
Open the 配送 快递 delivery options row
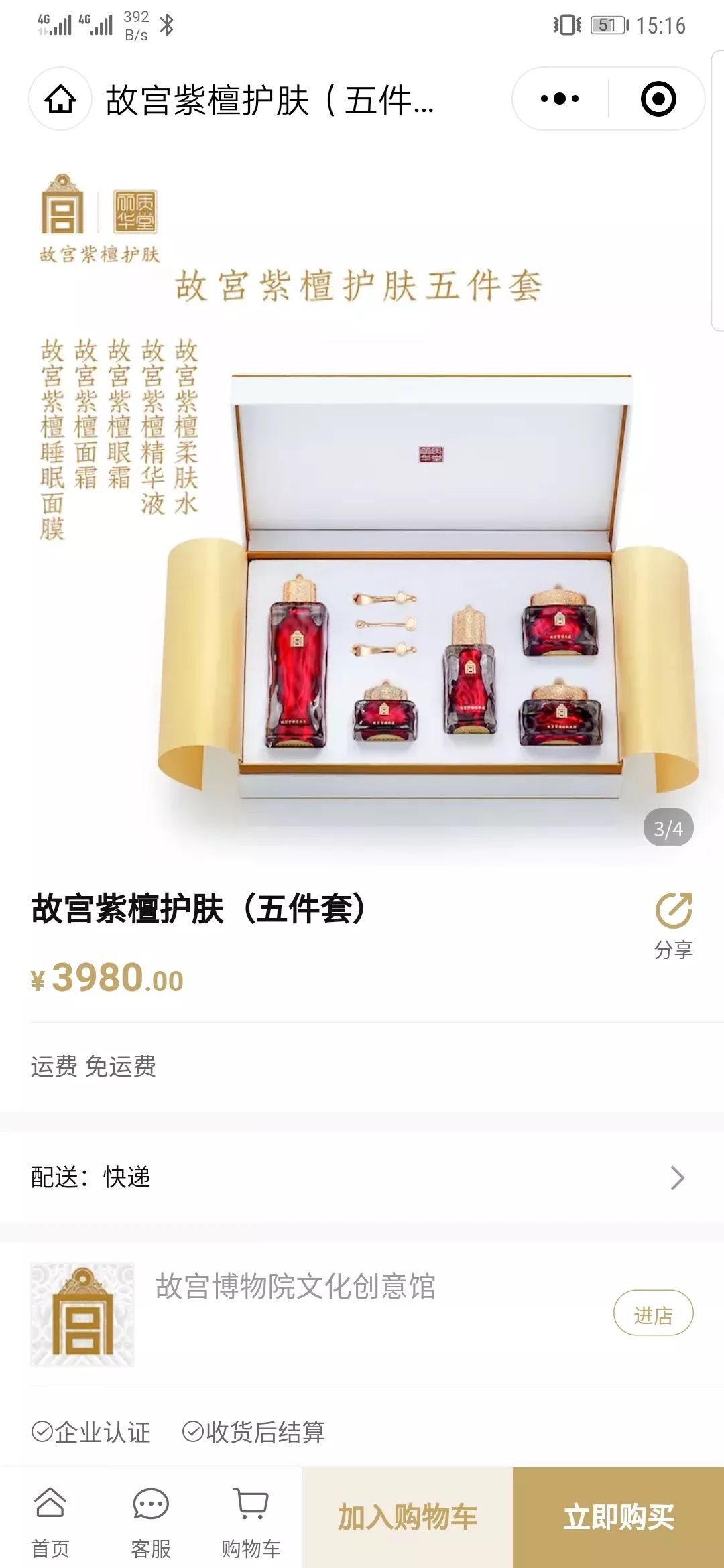click(x=362, y=1177)
